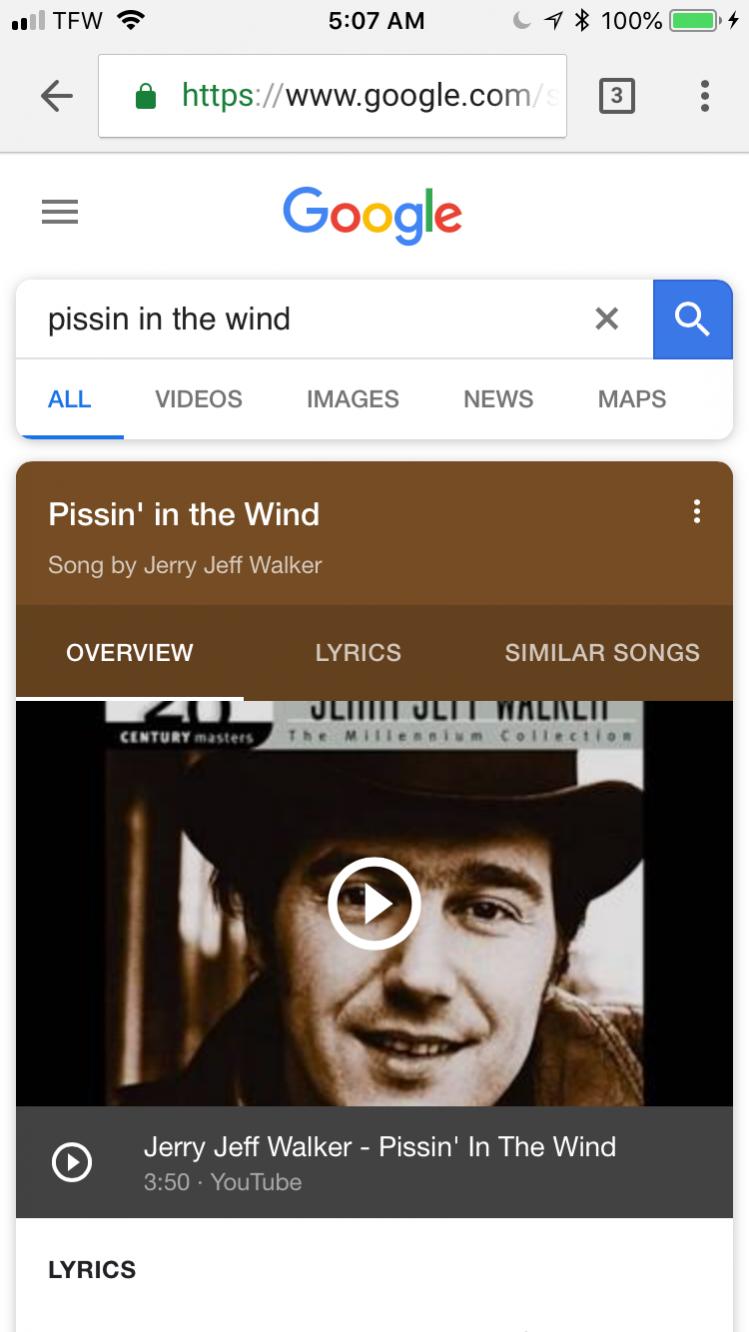The width and height of the screenshot is (749, 1332).
Task: Switch to the Videos results tab
Action: pos(199,399)
